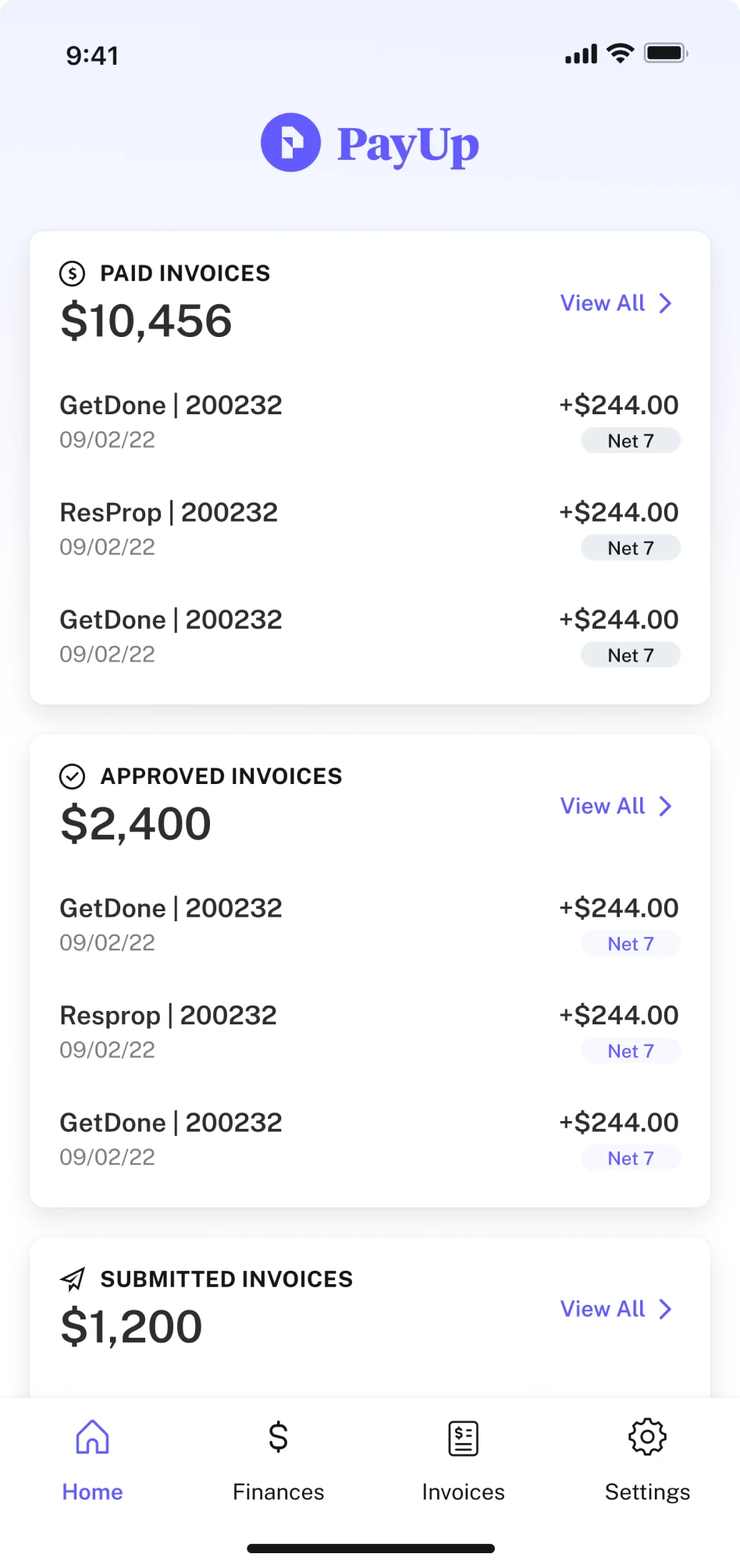The height and width of the screenshot is (1568, 740).
Task: Open View All for Submitted Invoices
Action: click(601, 1308)
